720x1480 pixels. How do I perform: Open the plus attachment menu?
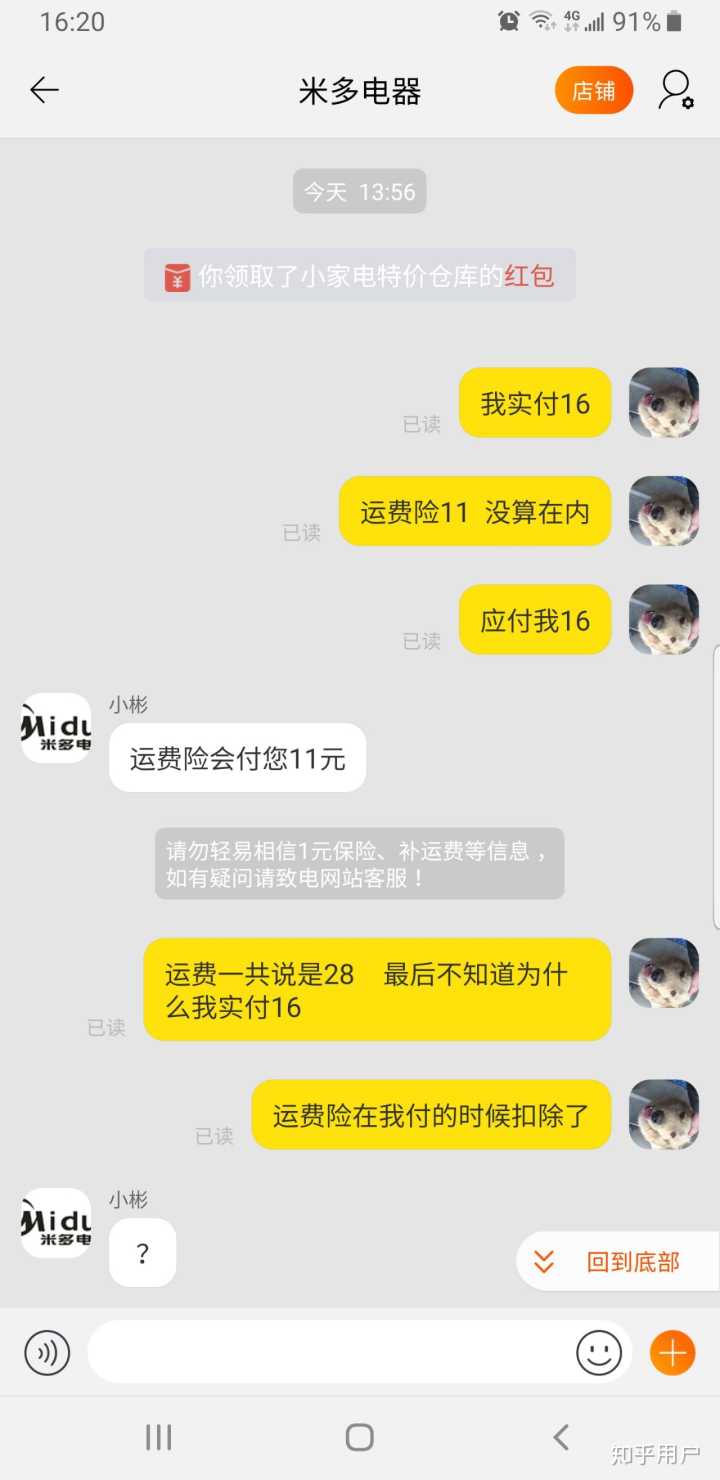pos(672,1353)
